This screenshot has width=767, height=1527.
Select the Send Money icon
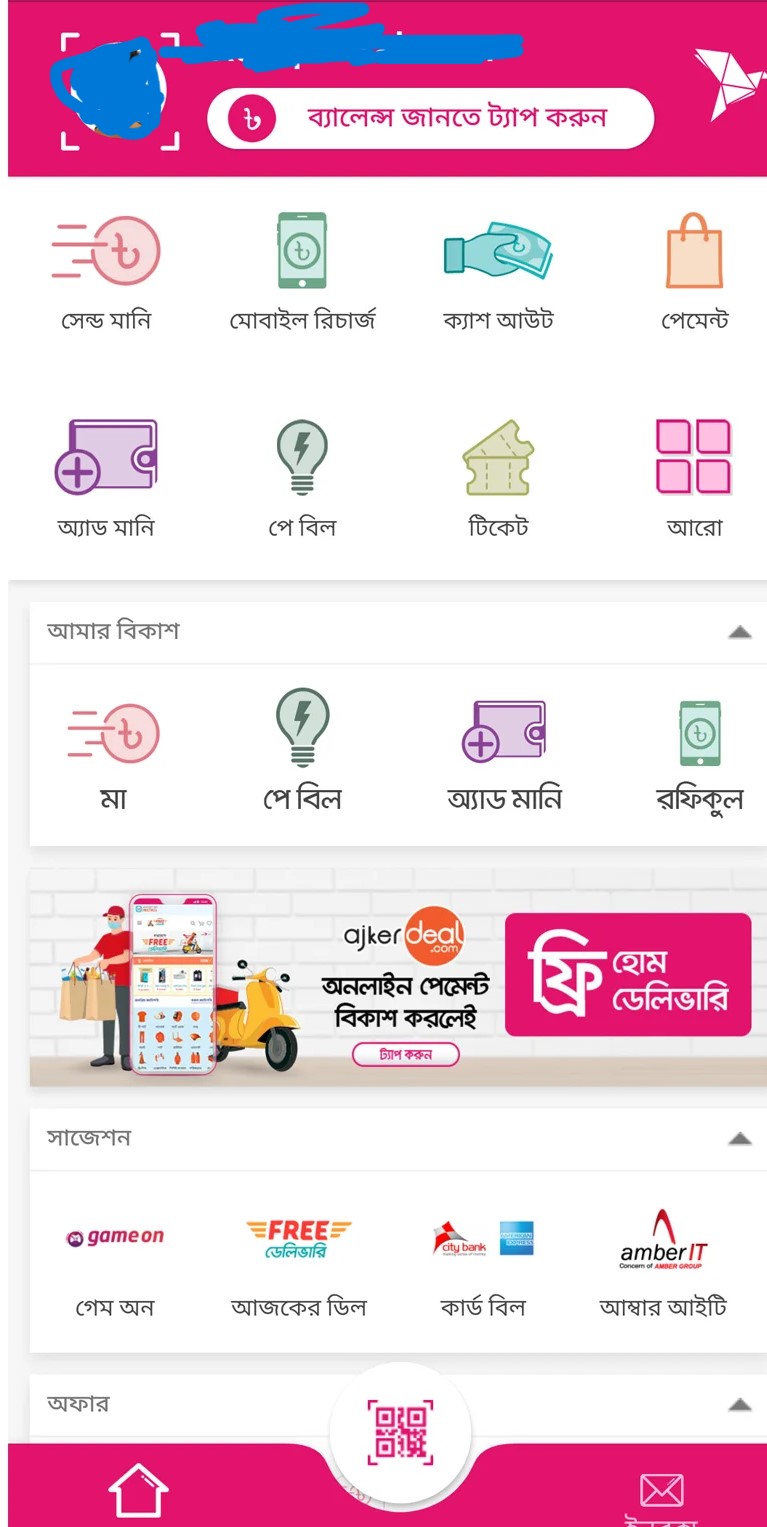(x=105, y=253)
